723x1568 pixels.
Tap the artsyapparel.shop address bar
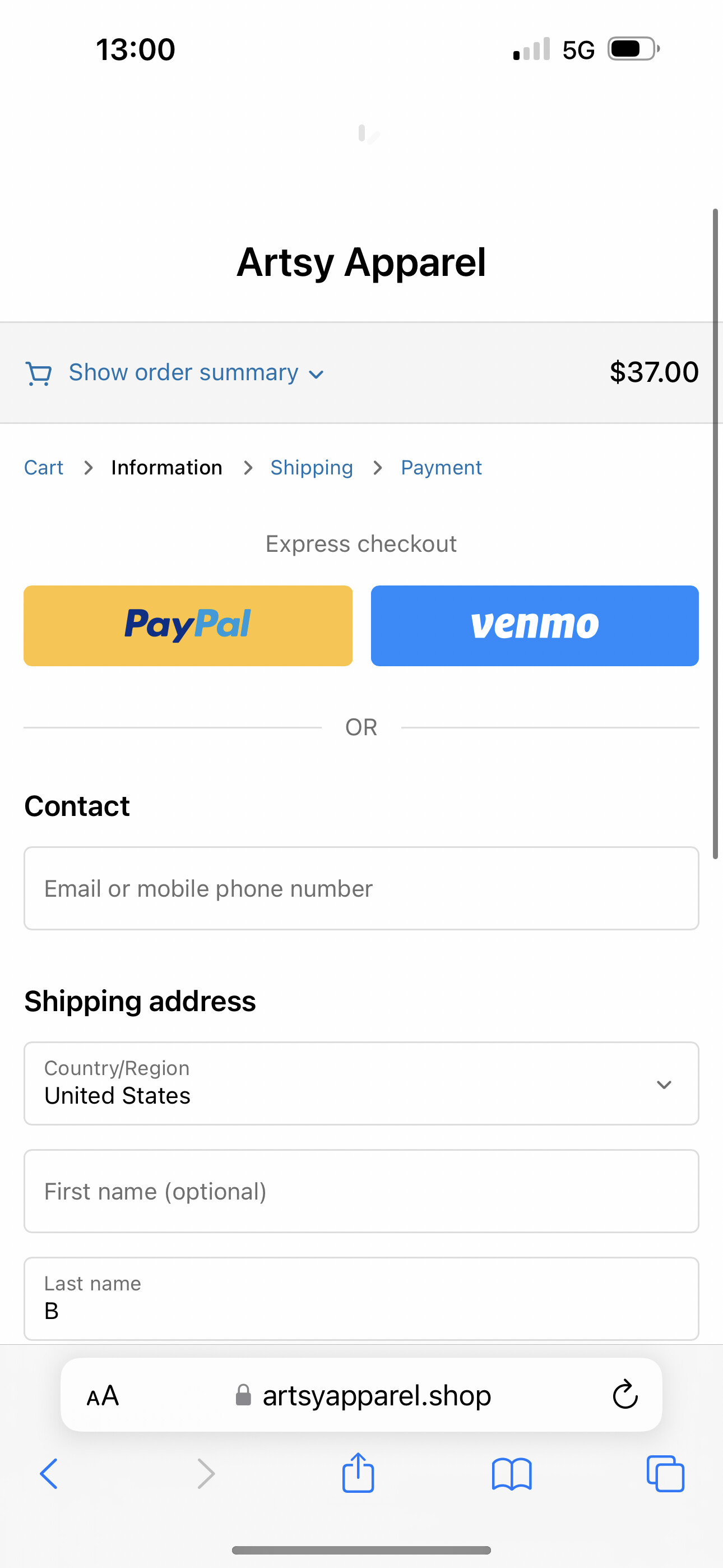coord(376,1395)
